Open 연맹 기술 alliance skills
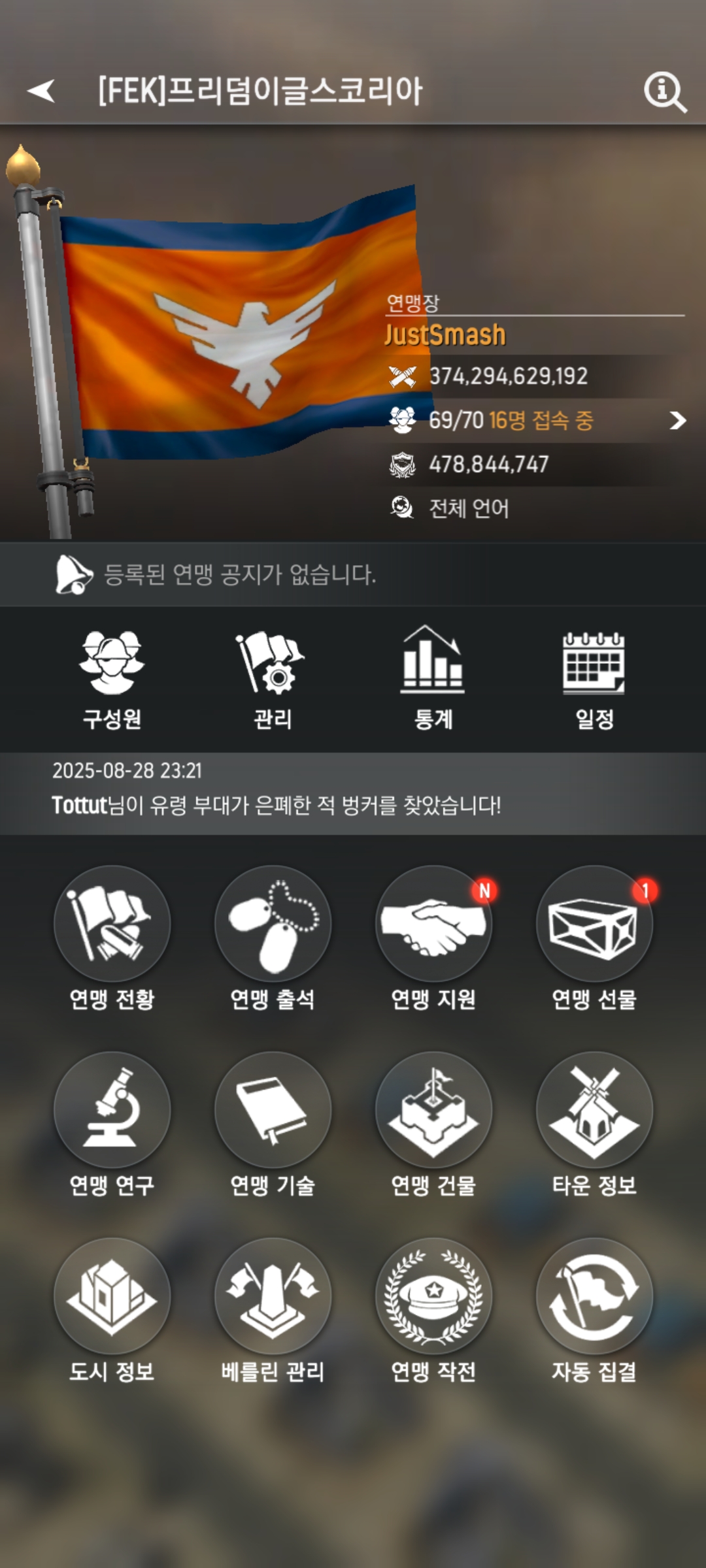The image size is (706, 1568). 273,1109
